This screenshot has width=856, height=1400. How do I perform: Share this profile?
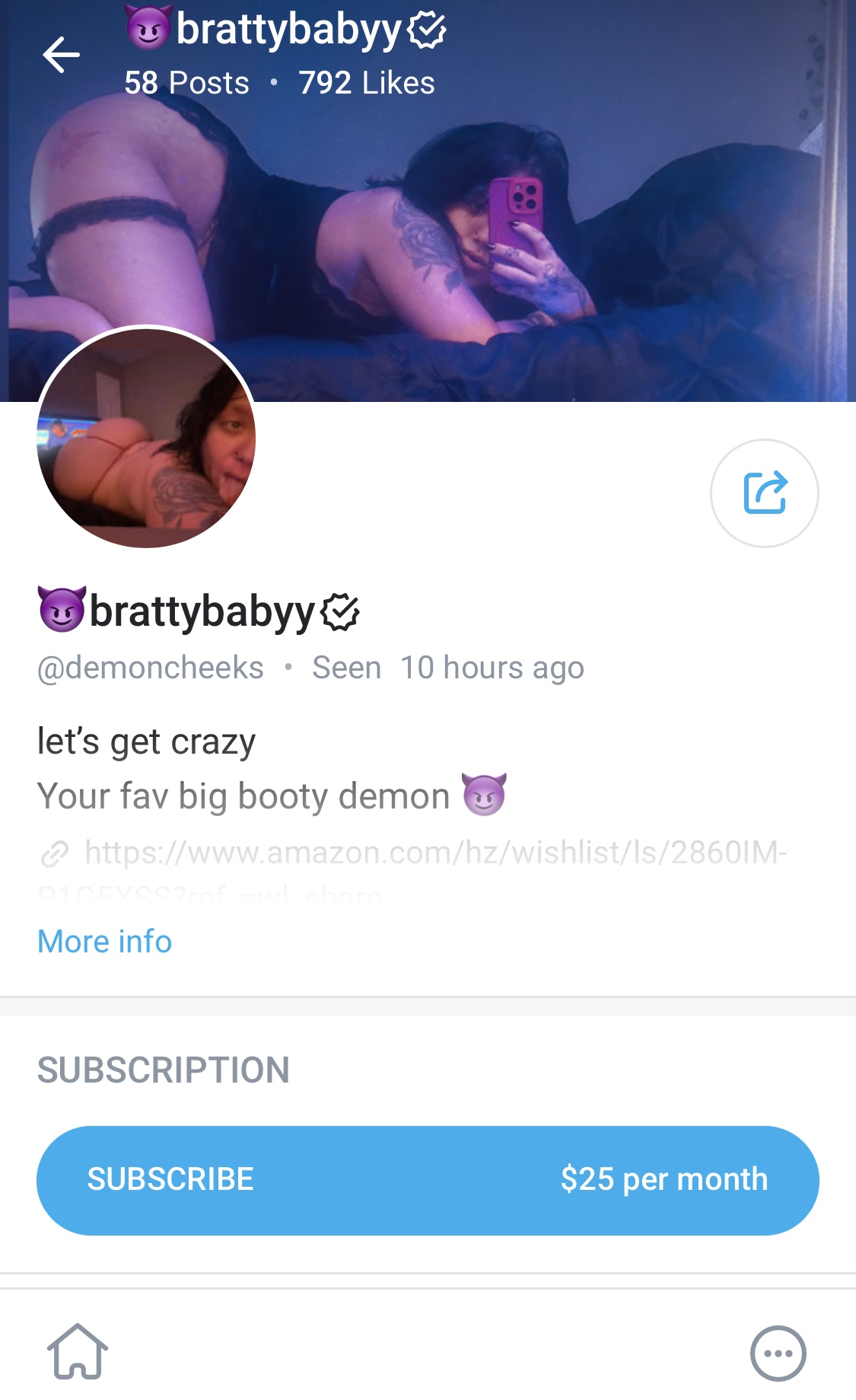[x=764, y=493]
